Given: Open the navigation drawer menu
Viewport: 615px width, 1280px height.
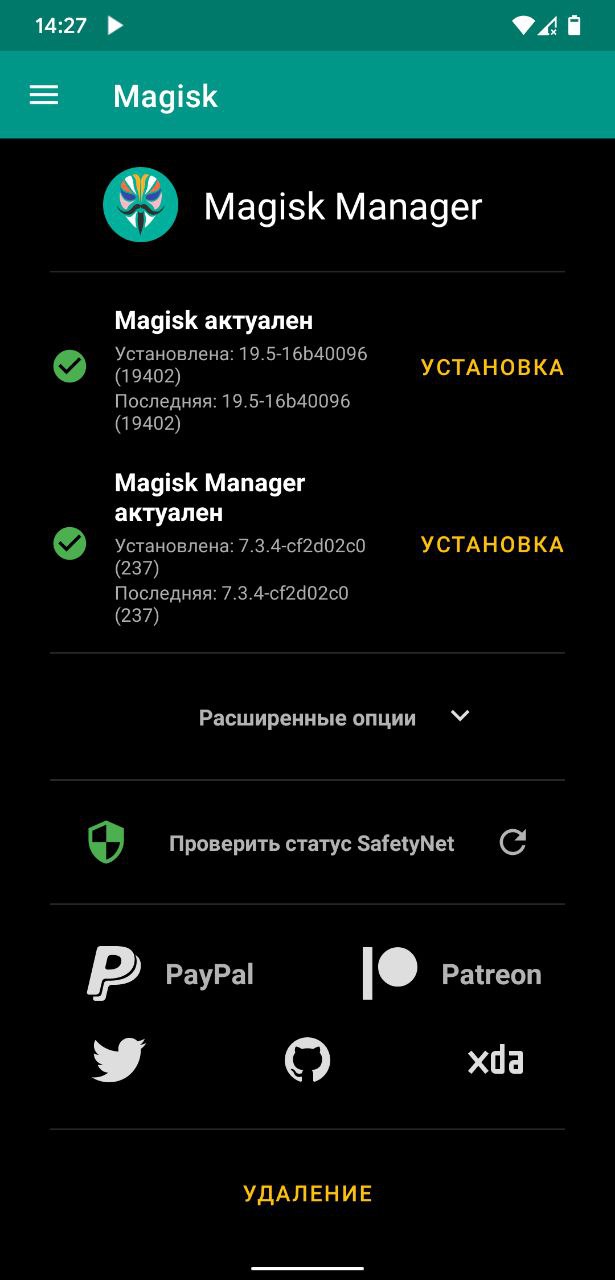Looking at the screenshot, I should coord(44,95).
